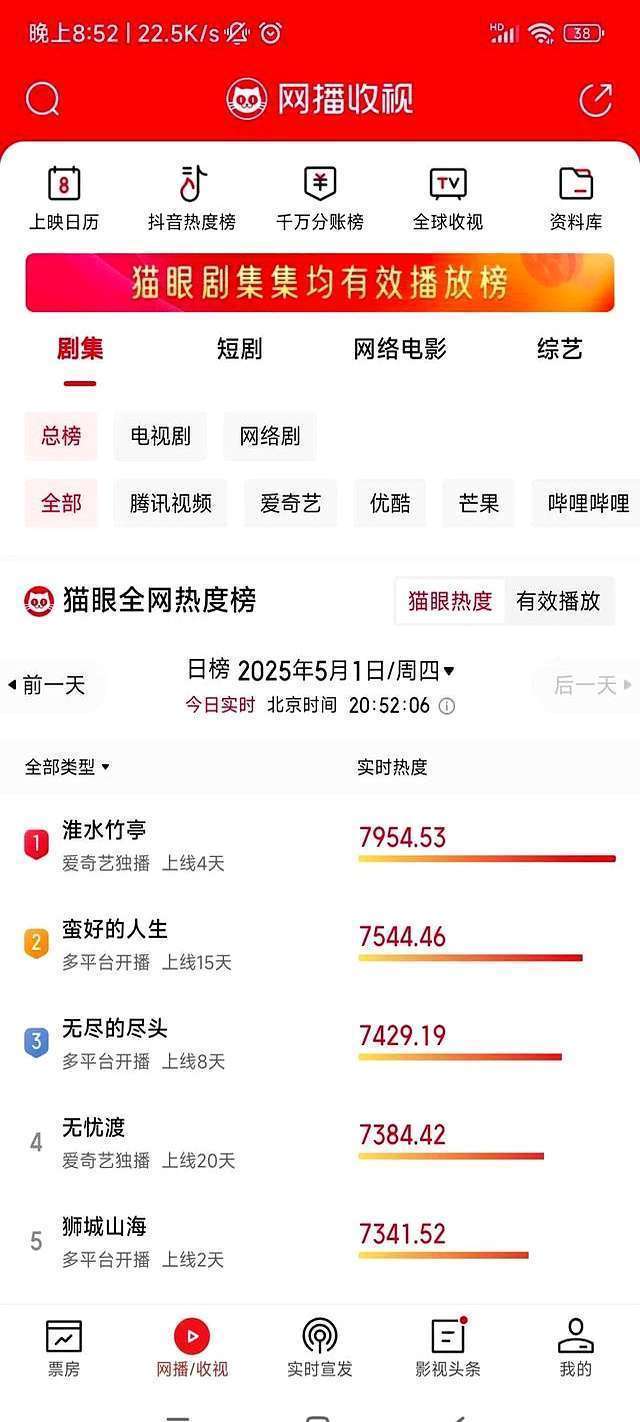Open the 影视头条 bottom tab
Viewport: 640px width, 1422px height.
click(448, 1349)
